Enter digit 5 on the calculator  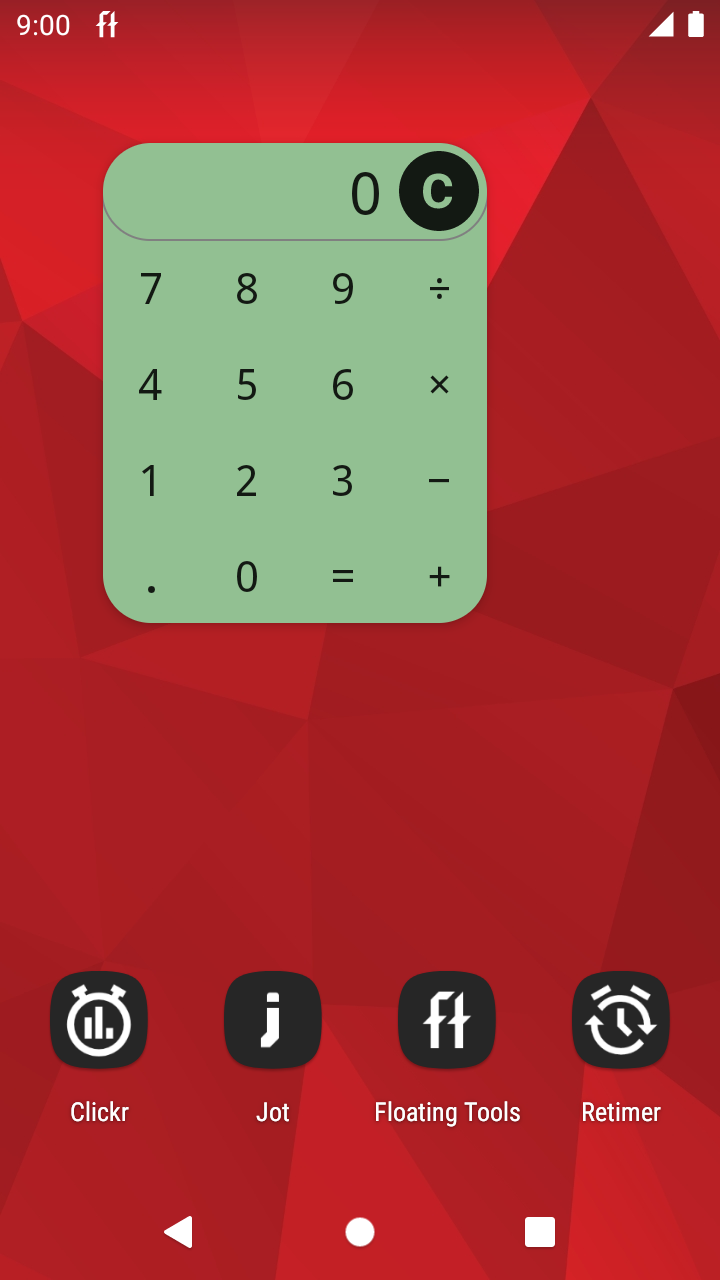coord(247,385)
